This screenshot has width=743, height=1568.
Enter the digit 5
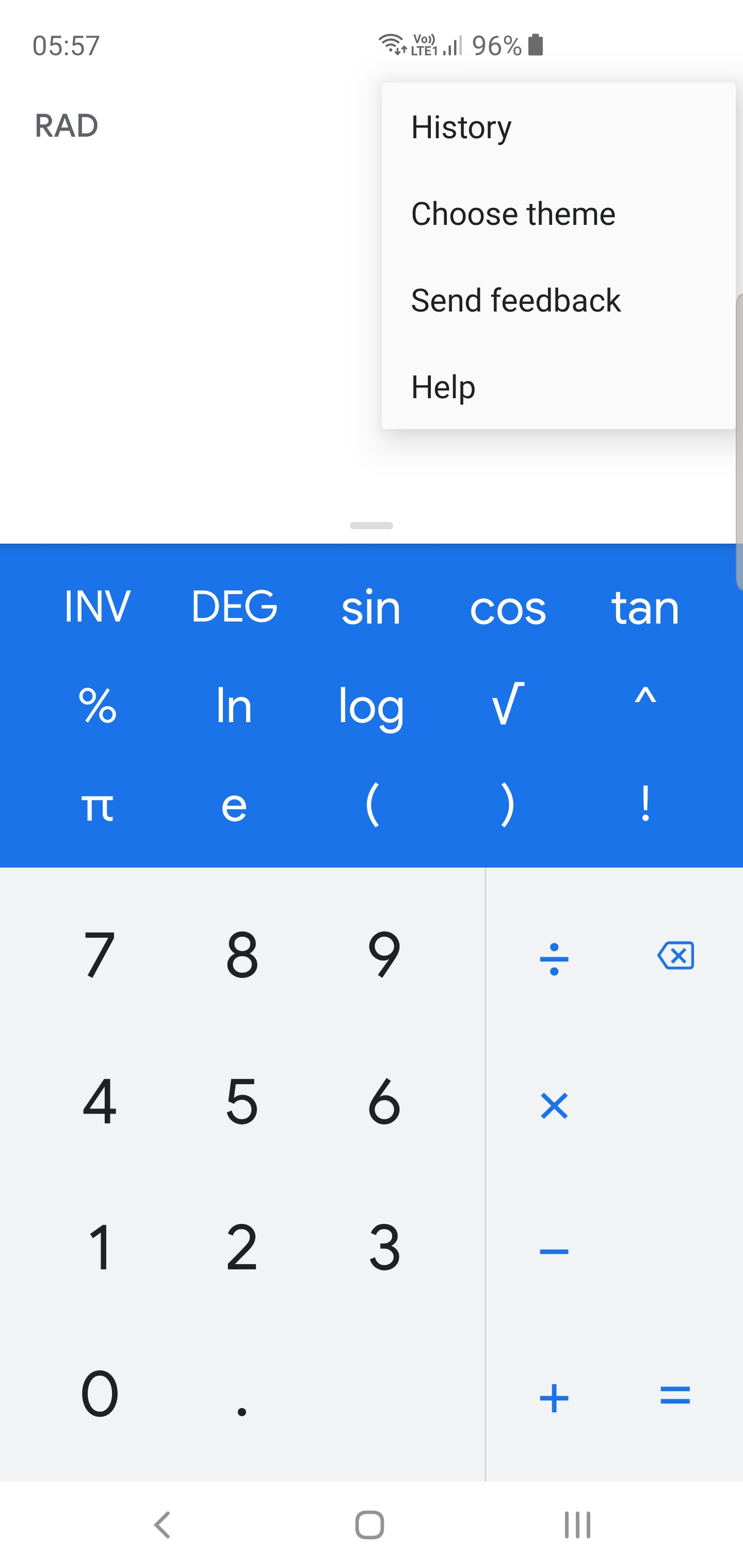[x=242, y=1101]
